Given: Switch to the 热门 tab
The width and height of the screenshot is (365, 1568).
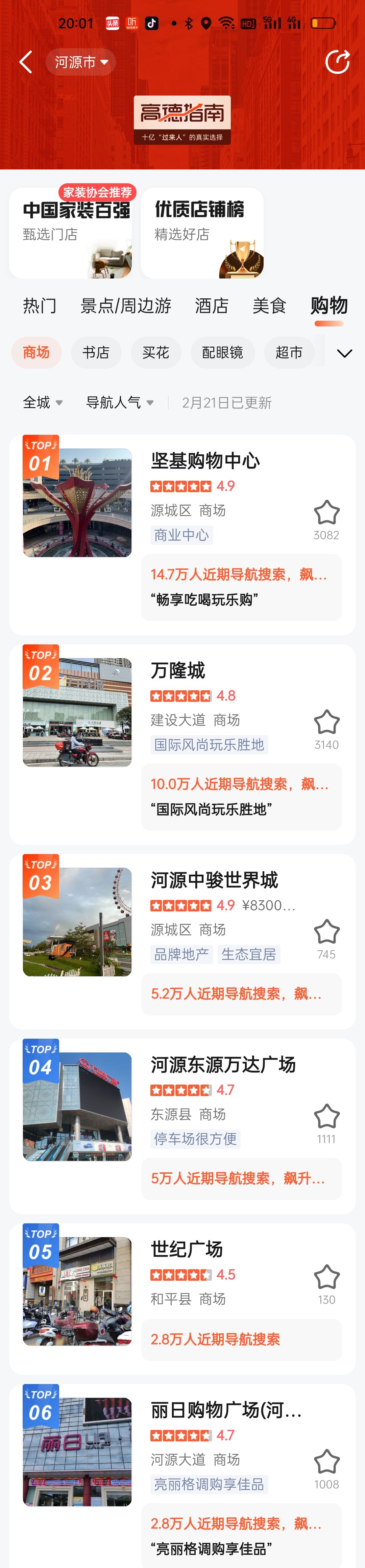Looking at the screenshot, I should tap(40, 305).
